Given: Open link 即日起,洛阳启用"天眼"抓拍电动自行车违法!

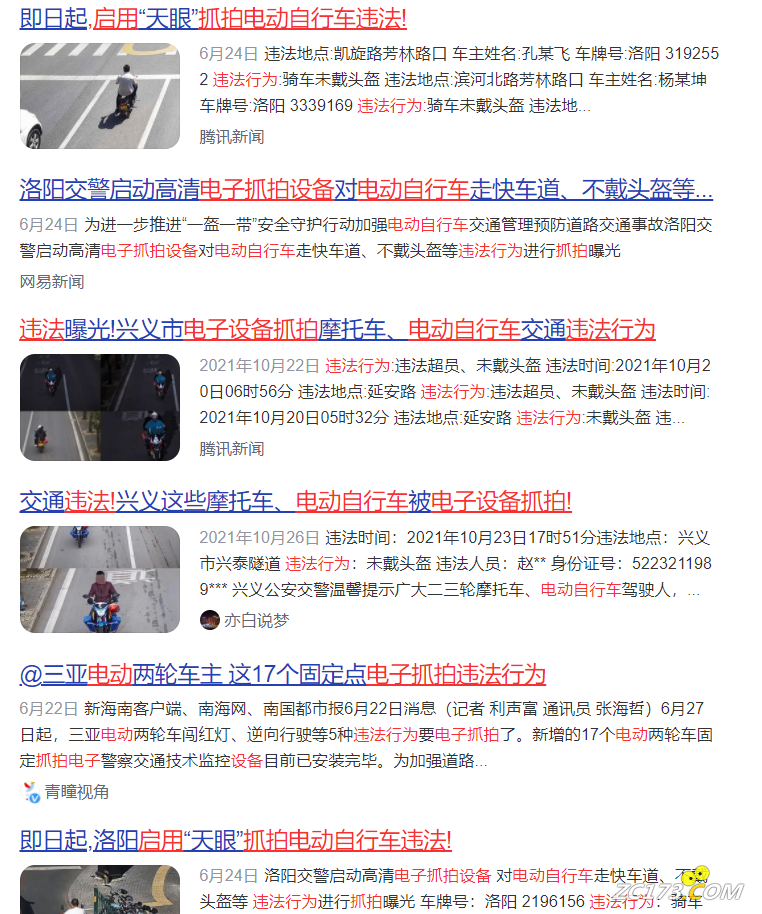Looking at the screenshot, I should point(235,839).
